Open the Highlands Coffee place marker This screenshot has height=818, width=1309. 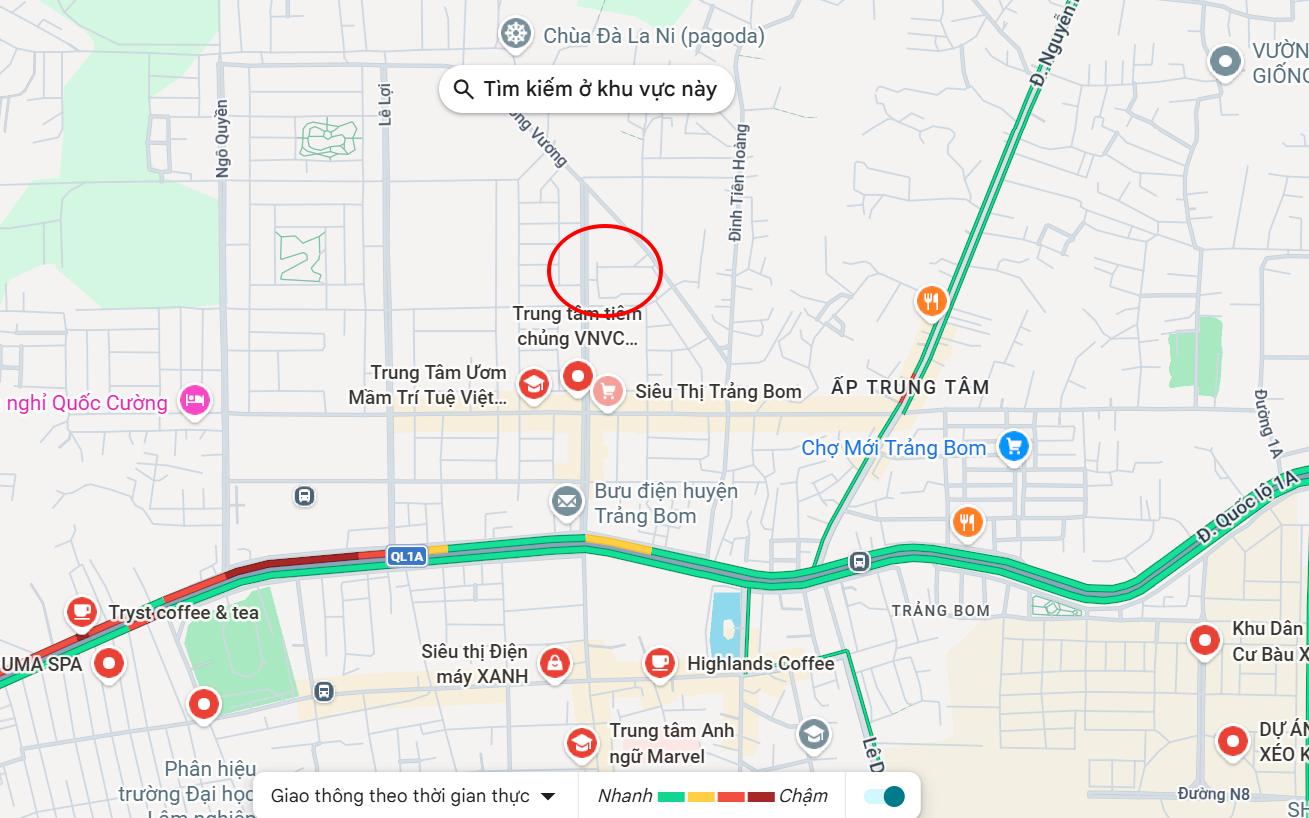coord(659,662)
